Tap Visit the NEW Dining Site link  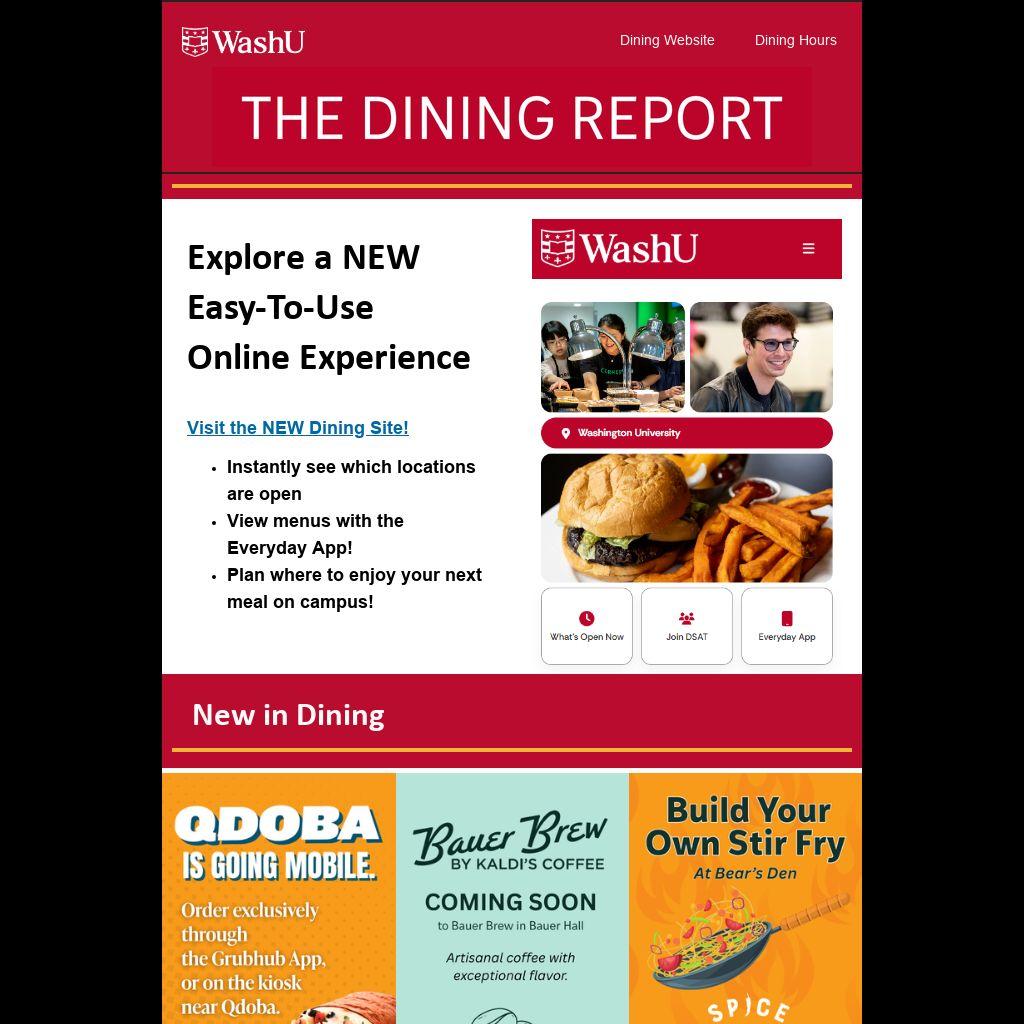(297, 428)
